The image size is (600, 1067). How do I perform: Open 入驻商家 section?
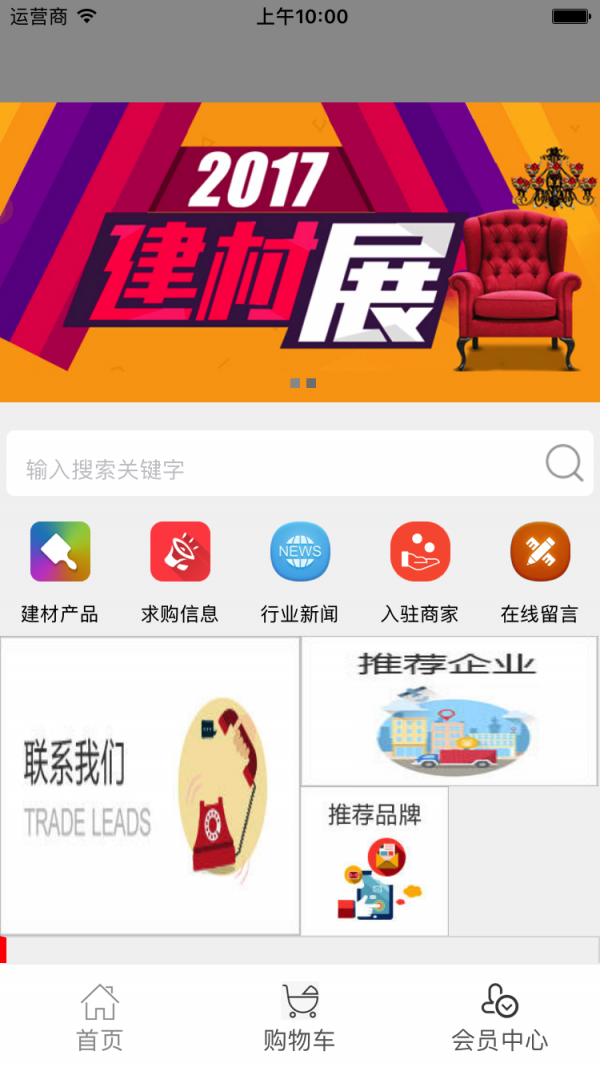coord(420,570)
